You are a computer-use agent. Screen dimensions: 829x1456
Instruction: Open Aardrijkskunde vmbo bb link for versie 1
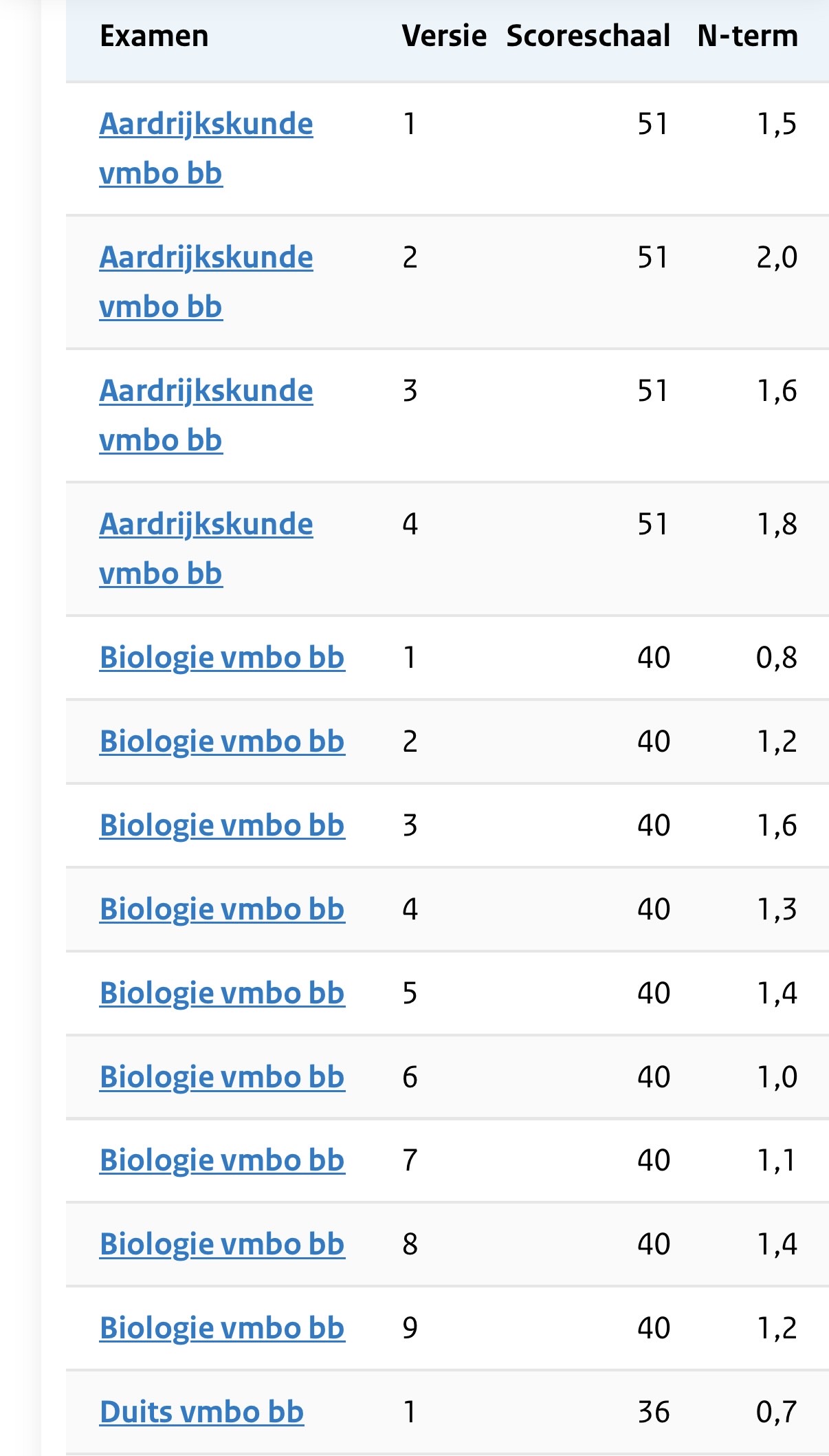point(206,124)
